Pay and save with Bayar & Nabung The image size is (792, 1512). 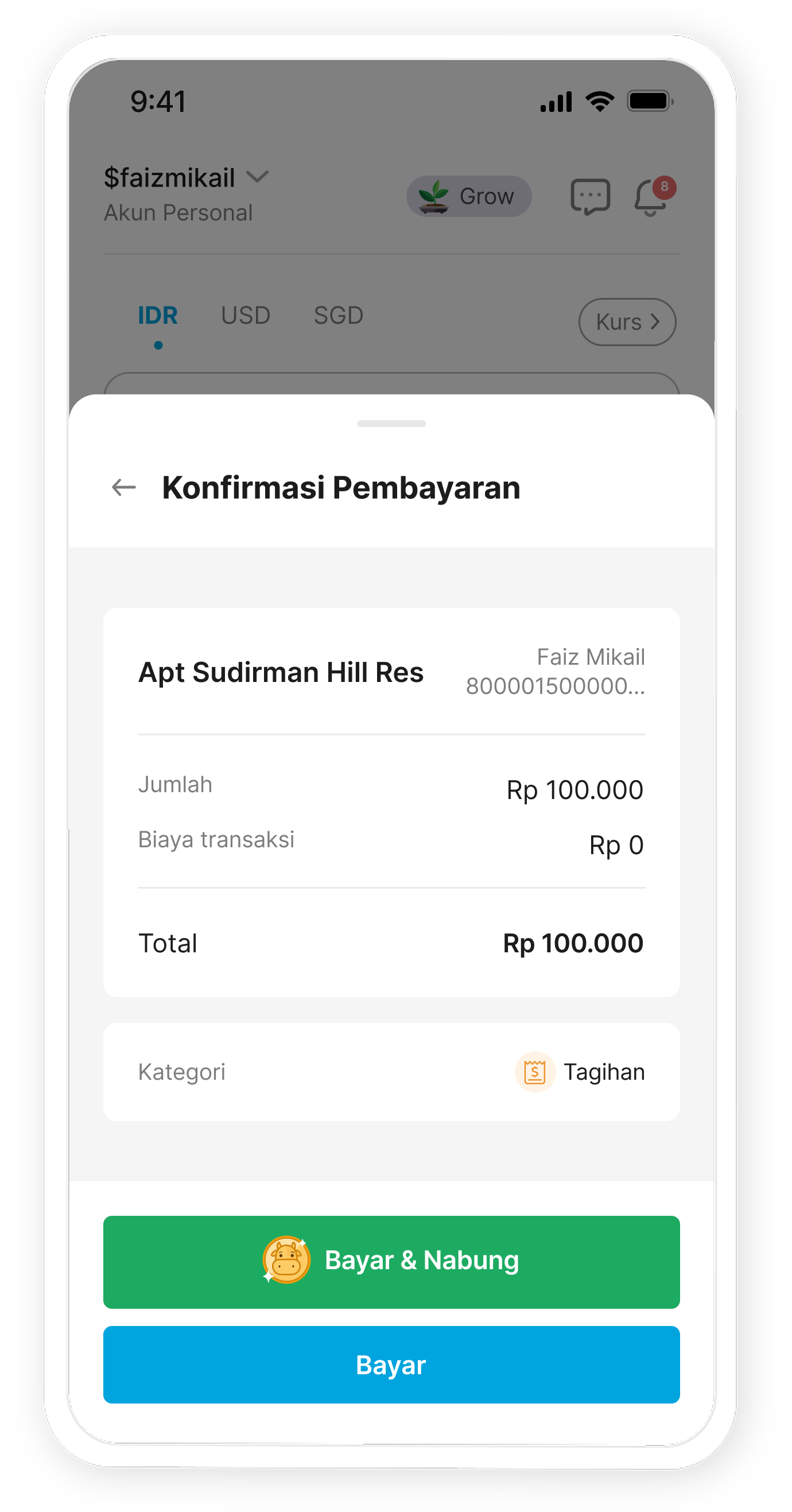[391, 1261]
